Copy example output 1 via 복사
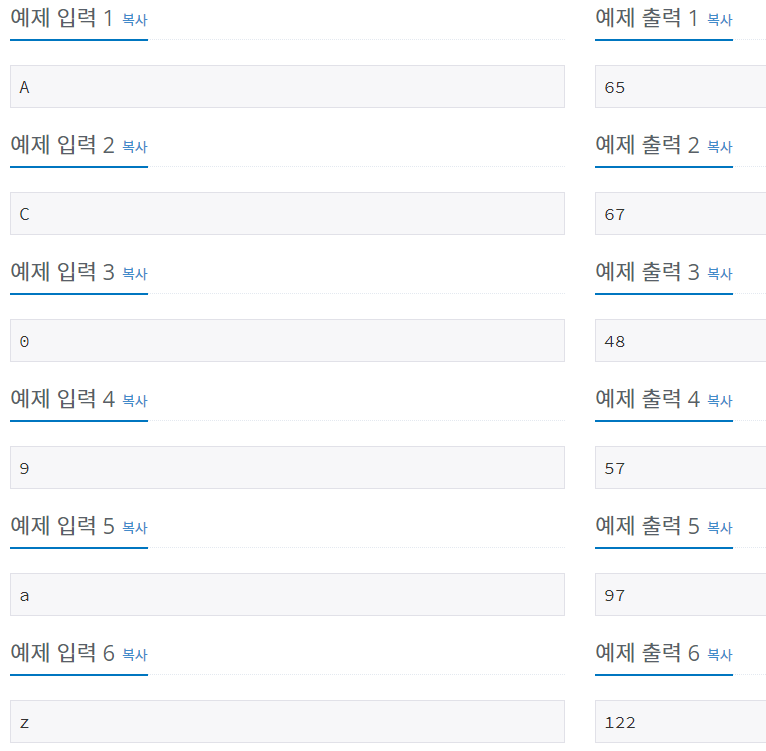766x751 pixels. point(719,19)
